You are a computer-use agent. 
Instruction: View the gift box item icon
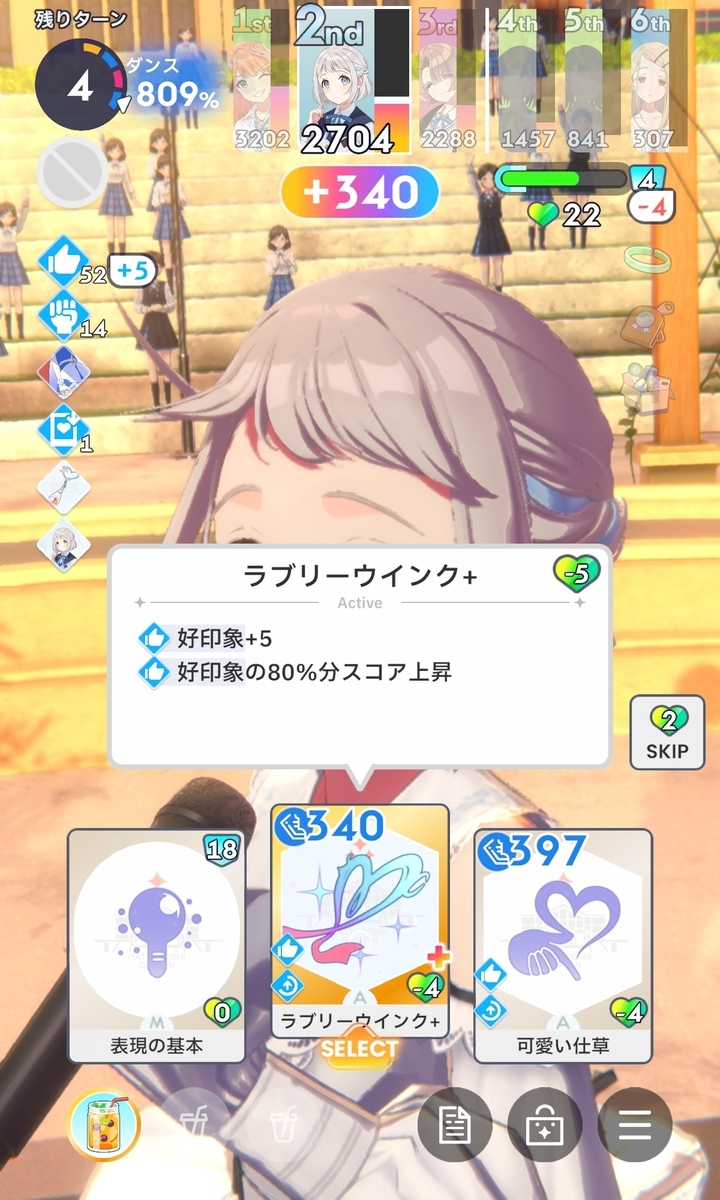coord(647,386)
